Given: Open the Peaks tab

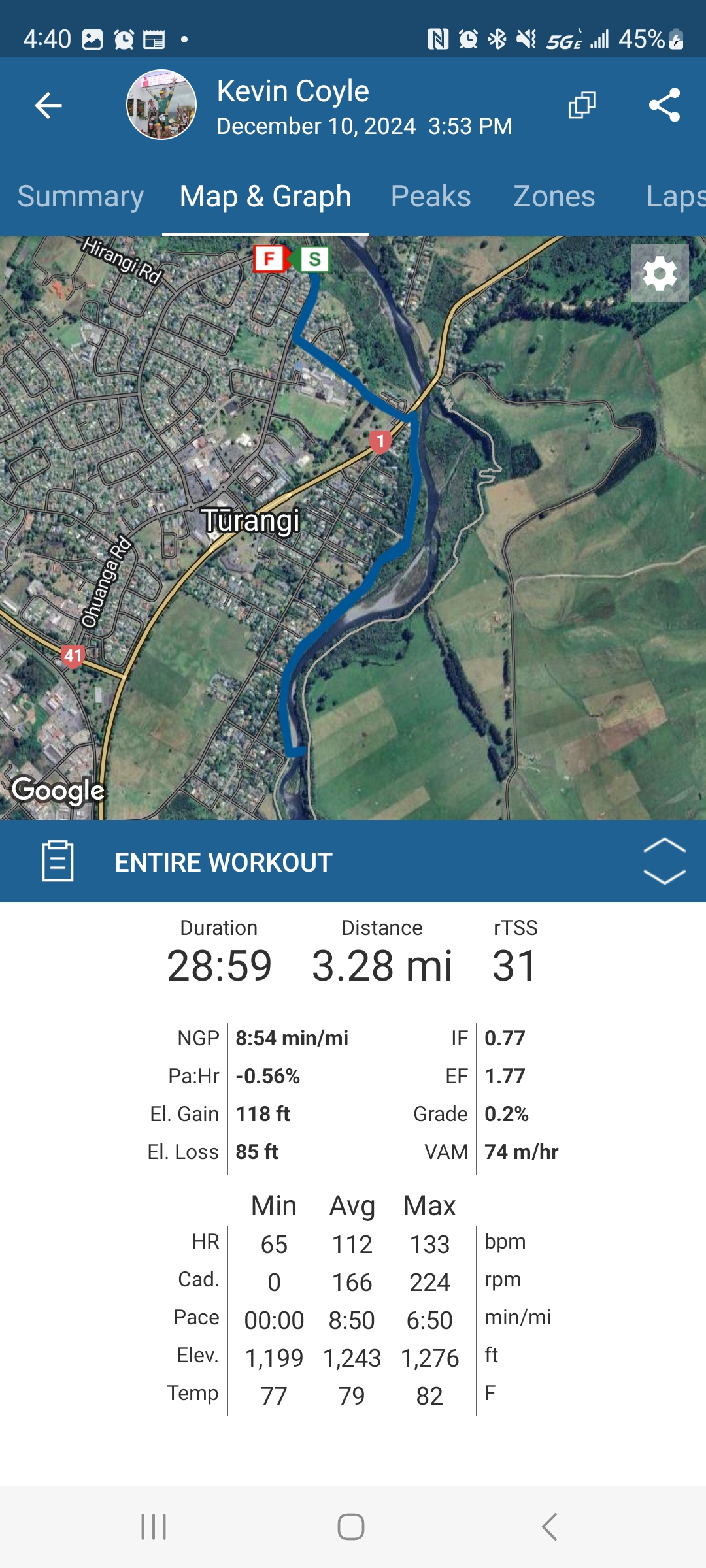Looking at the screenshot, I should tap(431, 197).
